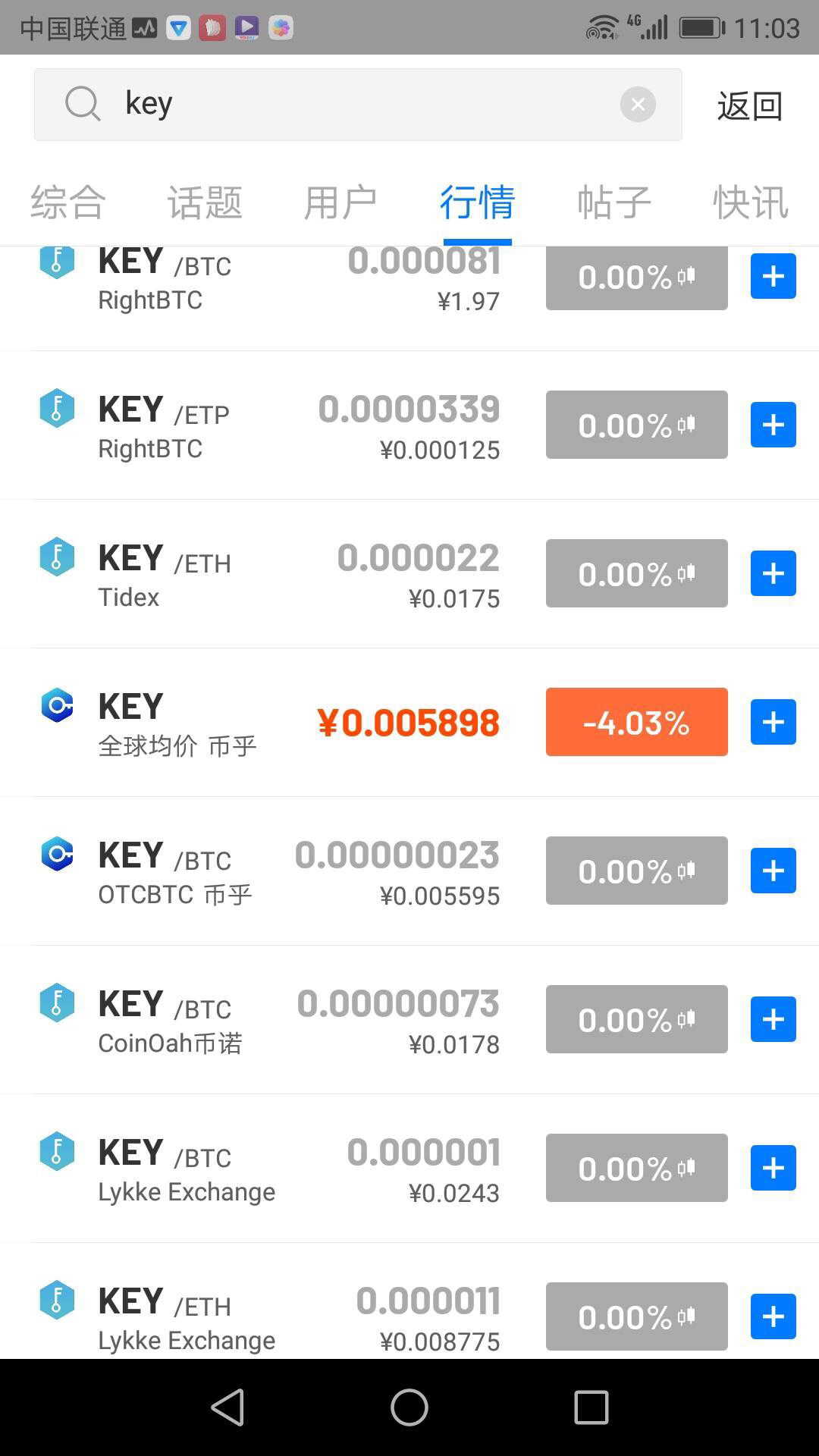This screenshot has width=819, height=1456.
Task: Clear the search text "key"
Action: tap(638, 105)
